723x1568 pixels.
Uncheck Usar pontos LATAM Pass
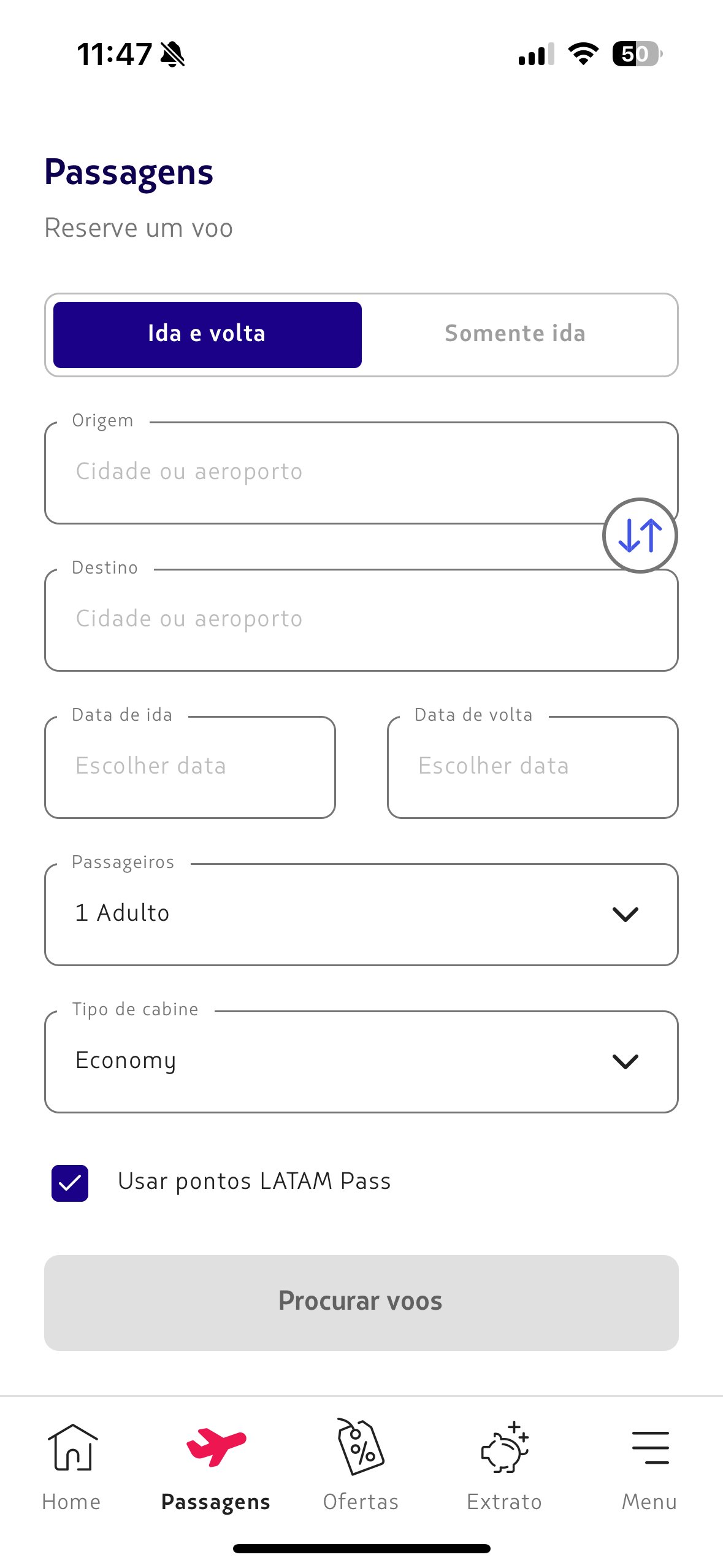tap(70, 1183)
